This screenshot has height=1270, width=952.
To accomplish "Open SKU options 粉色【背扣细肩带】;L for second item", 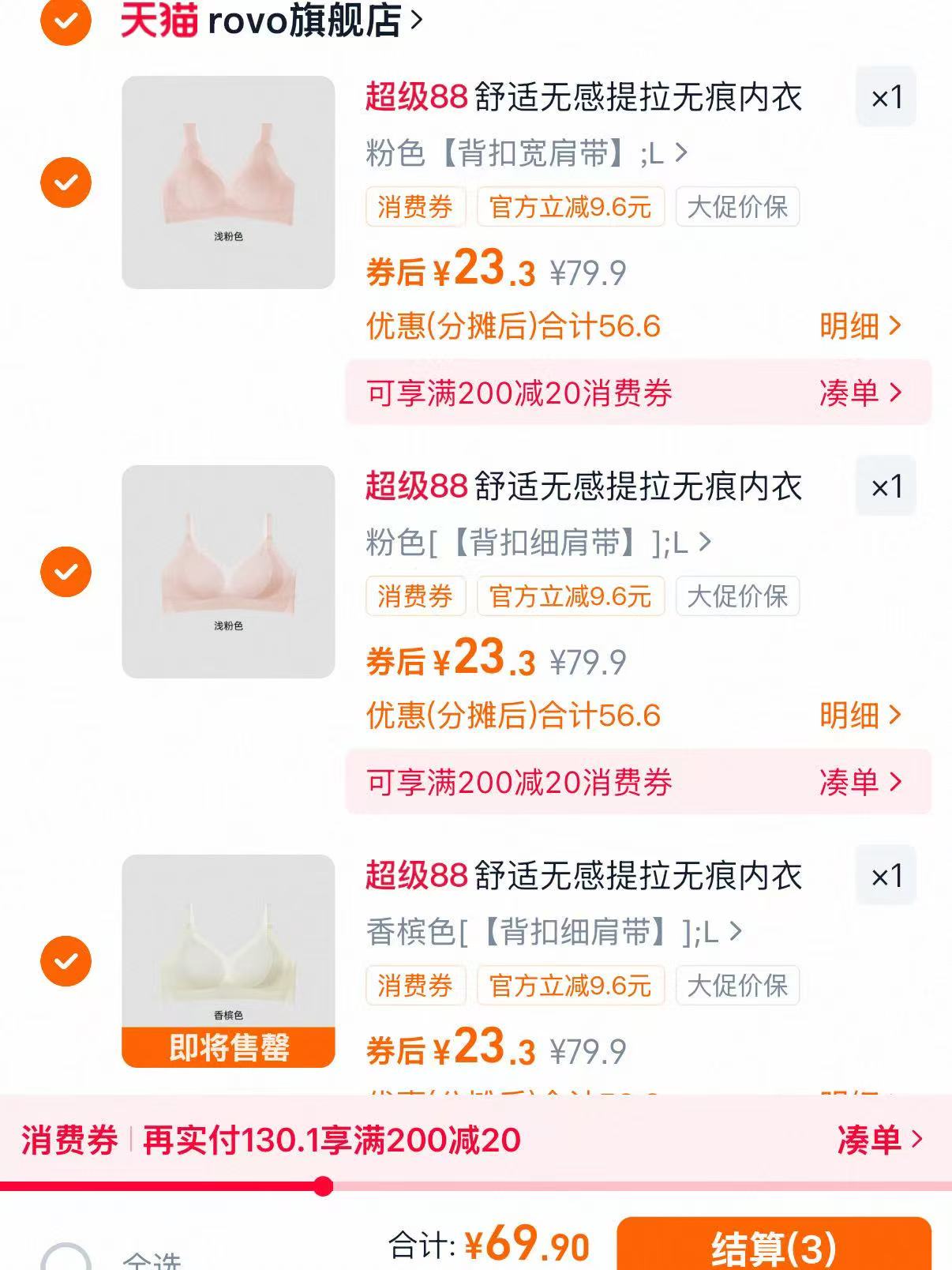I will point(537,545).
